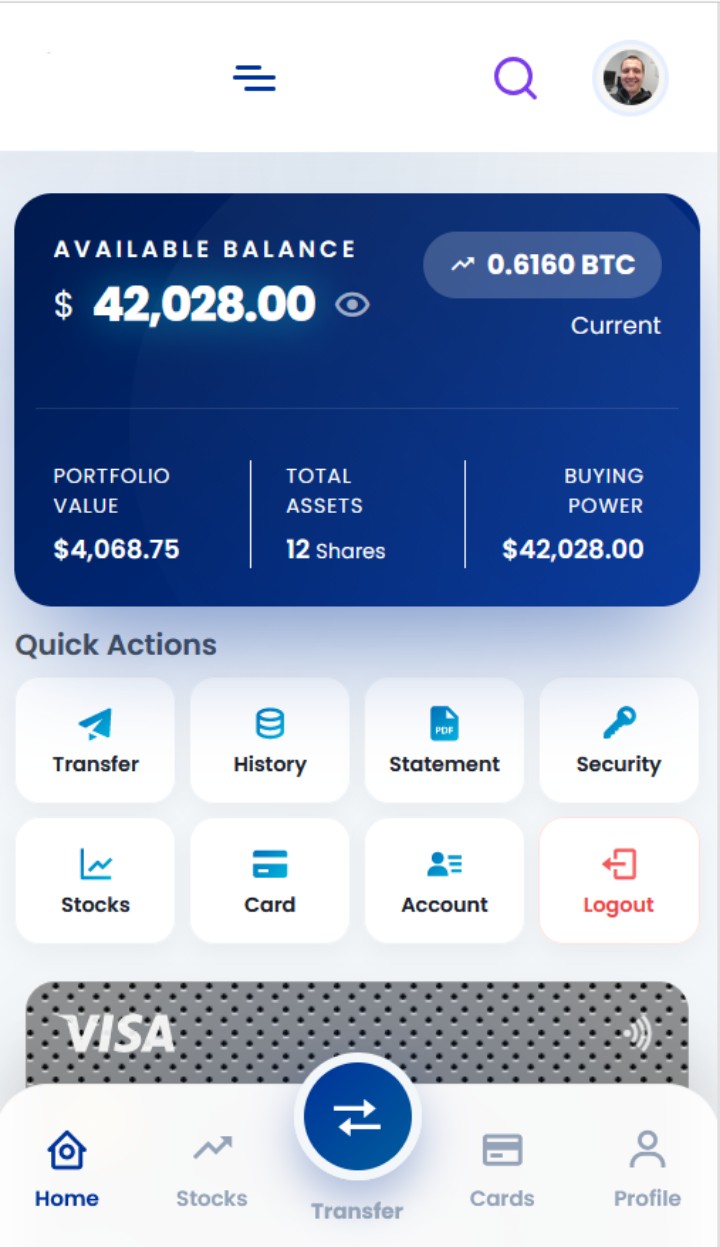Tap the 0.6160 BTC chip
This screenshot has height=1247, width=720.
542,265
